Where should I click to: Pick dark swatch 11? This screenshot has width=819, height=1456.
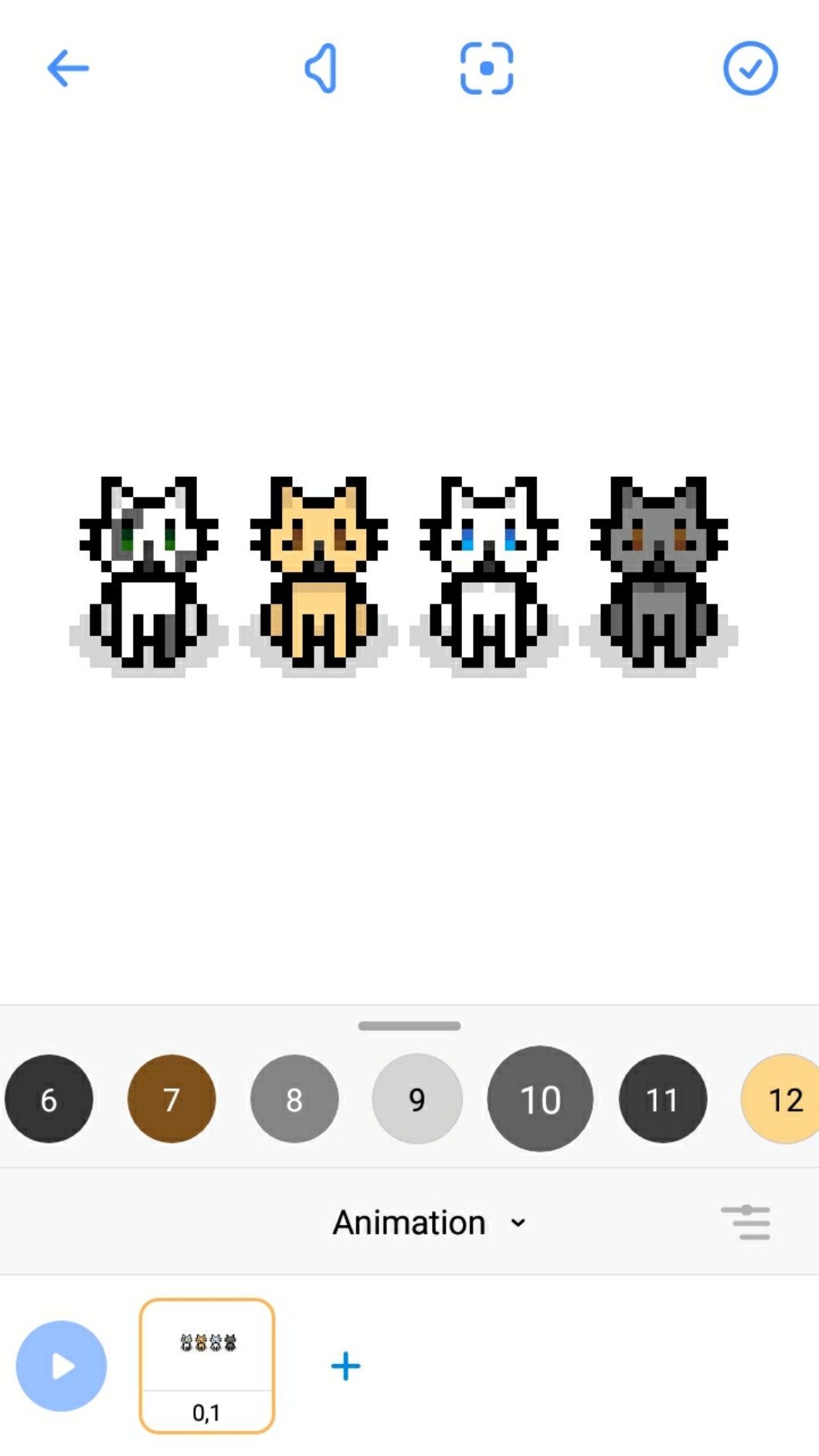click(x=662, y=1098)
